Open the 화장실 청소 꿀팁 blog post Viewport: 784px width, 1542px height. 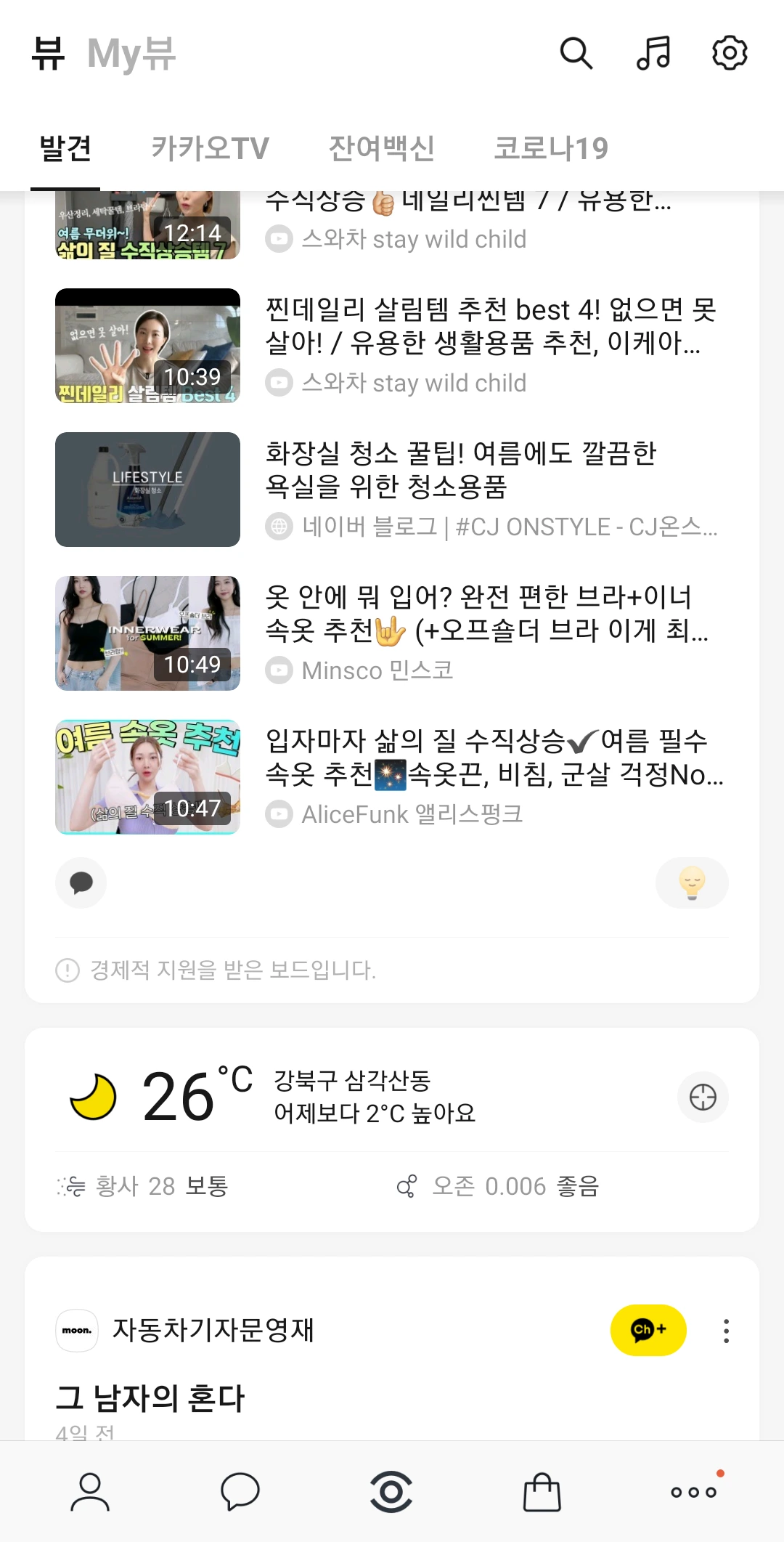(x=392, y=490)
